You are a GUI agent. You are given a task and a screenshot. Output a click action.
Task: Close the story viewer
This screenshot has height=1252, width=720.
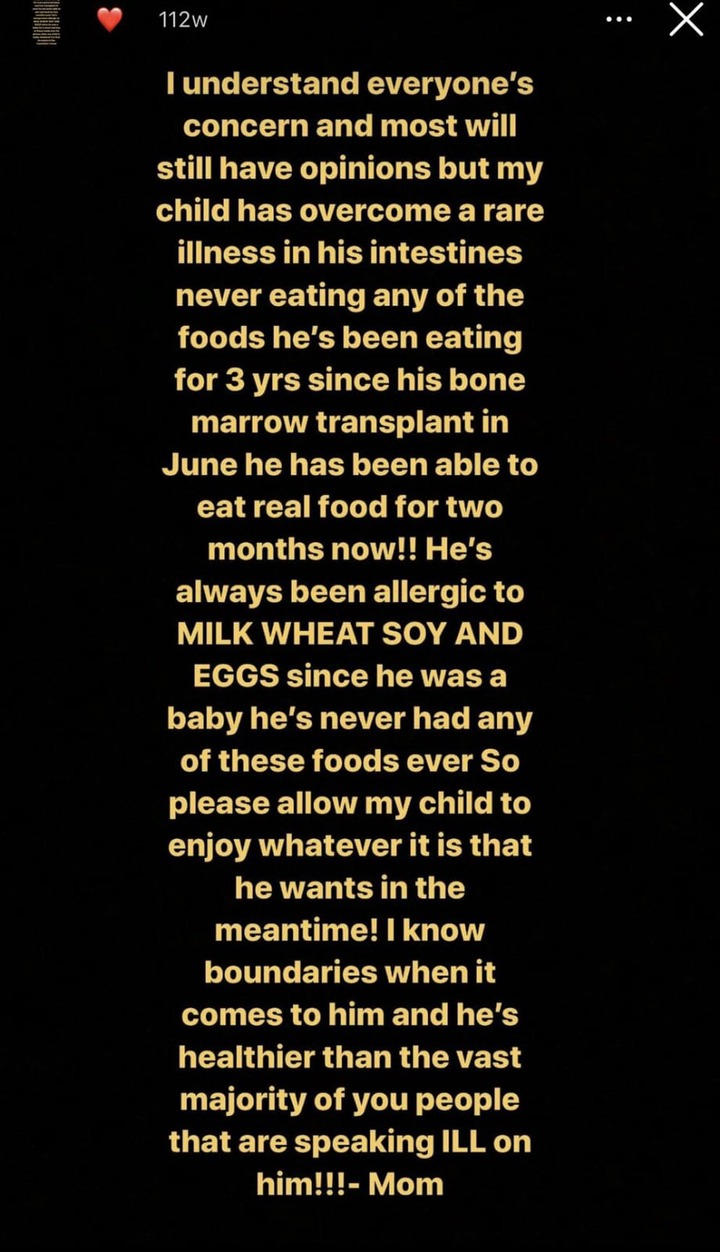pyautogui.click(x=686, y=20)
